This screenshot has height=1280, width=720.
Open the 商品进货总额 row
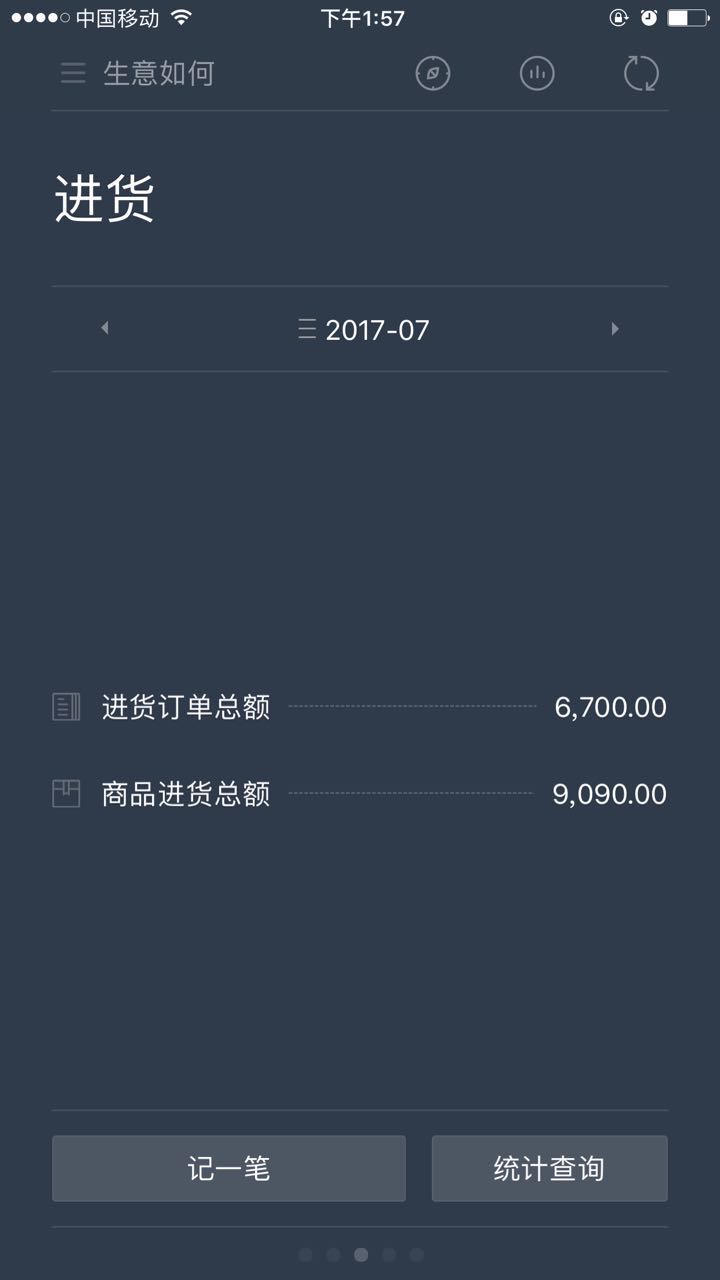pos(360,794)
